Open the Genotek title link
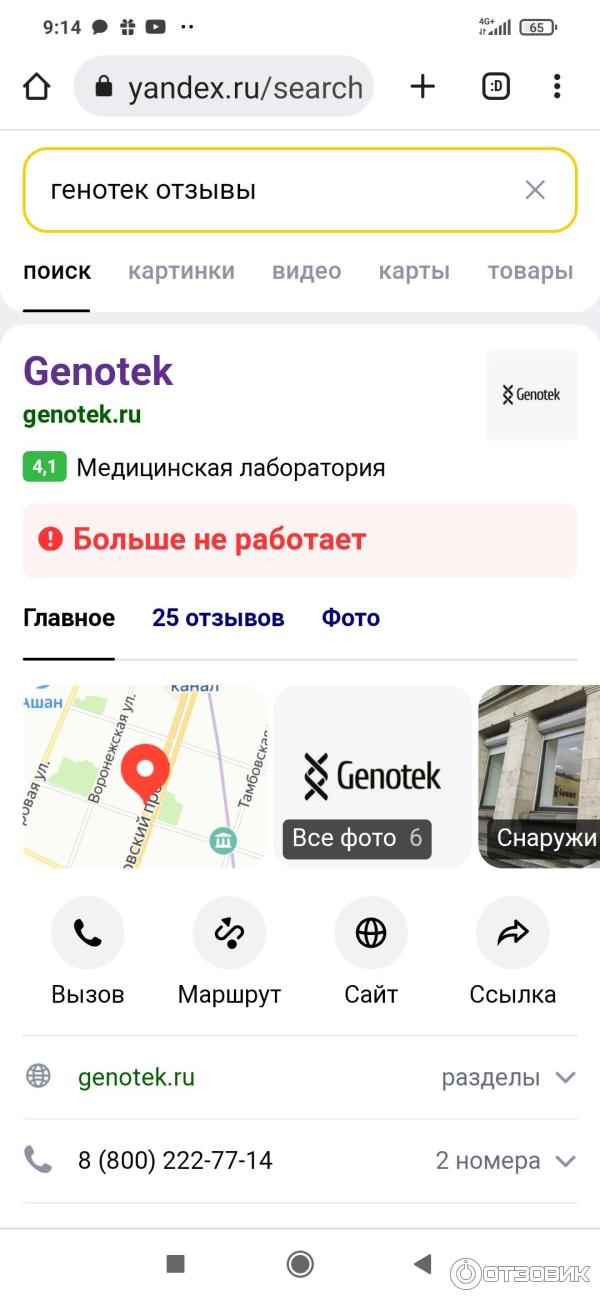The image size is (600, 1300). click(x=98, y=371)
